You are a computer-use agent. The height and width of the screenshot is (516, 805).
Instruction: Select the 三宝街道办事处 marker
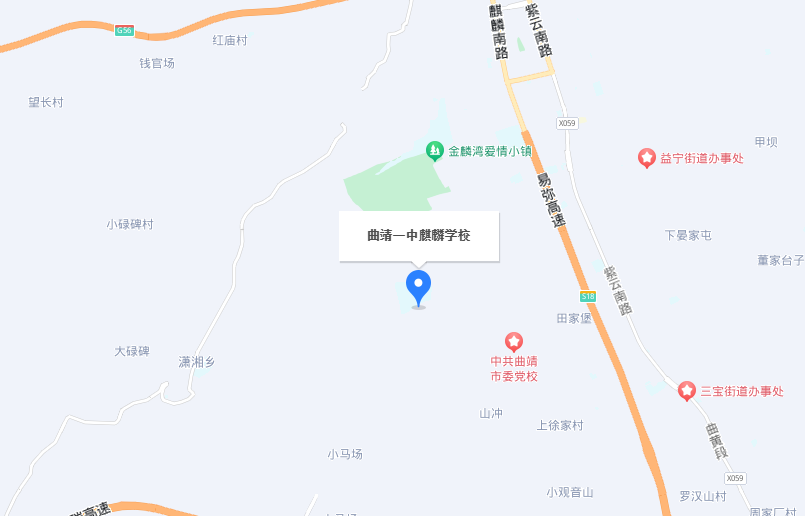tap(687, 391)
